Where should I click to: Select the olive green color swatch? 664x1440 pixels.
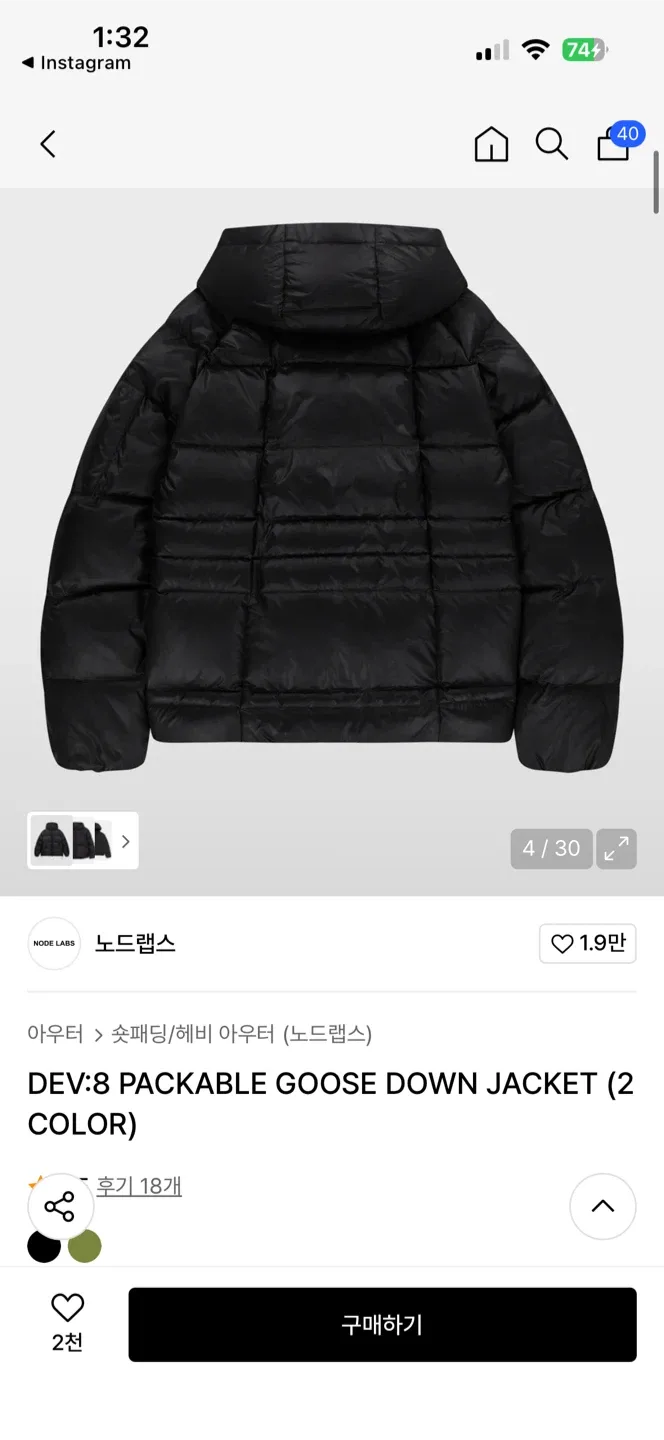click(85, 1246)
